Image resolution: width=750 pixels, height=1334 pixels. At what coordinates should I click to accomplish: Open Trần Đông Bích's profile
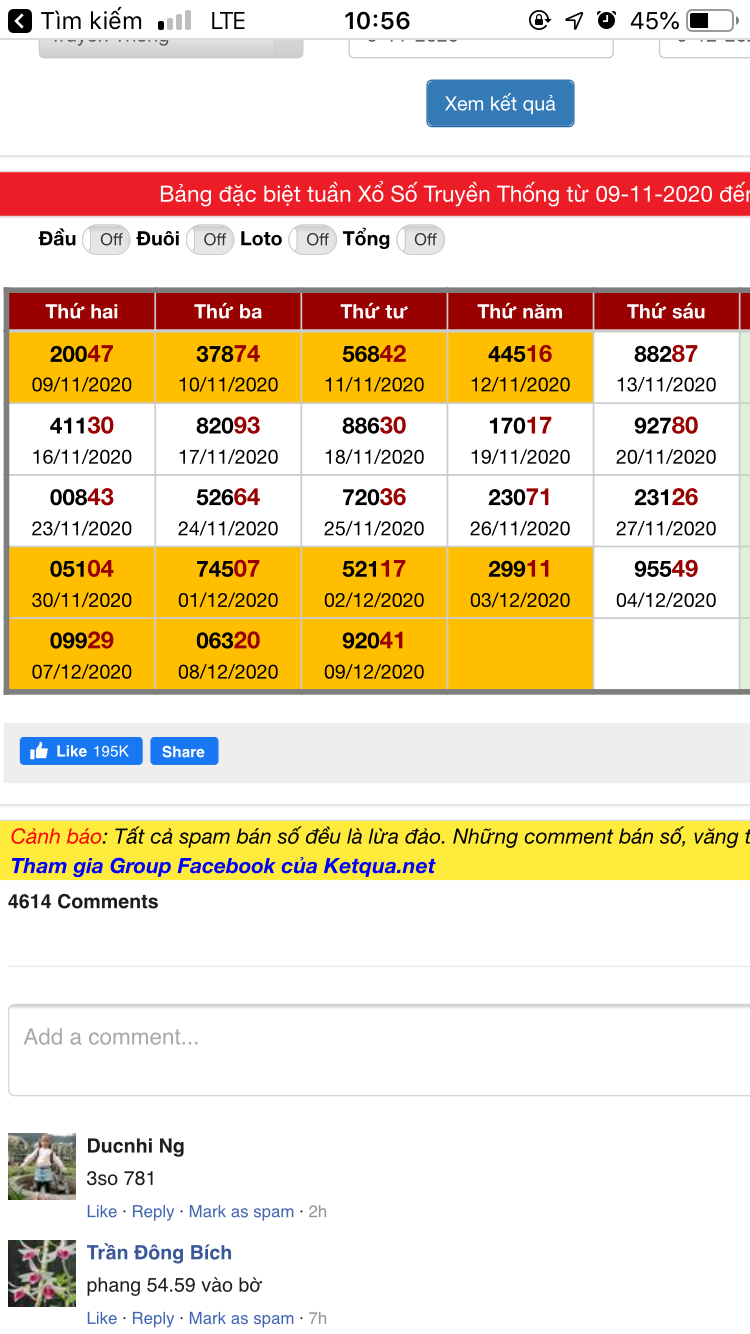click(x=159, y=1252)
